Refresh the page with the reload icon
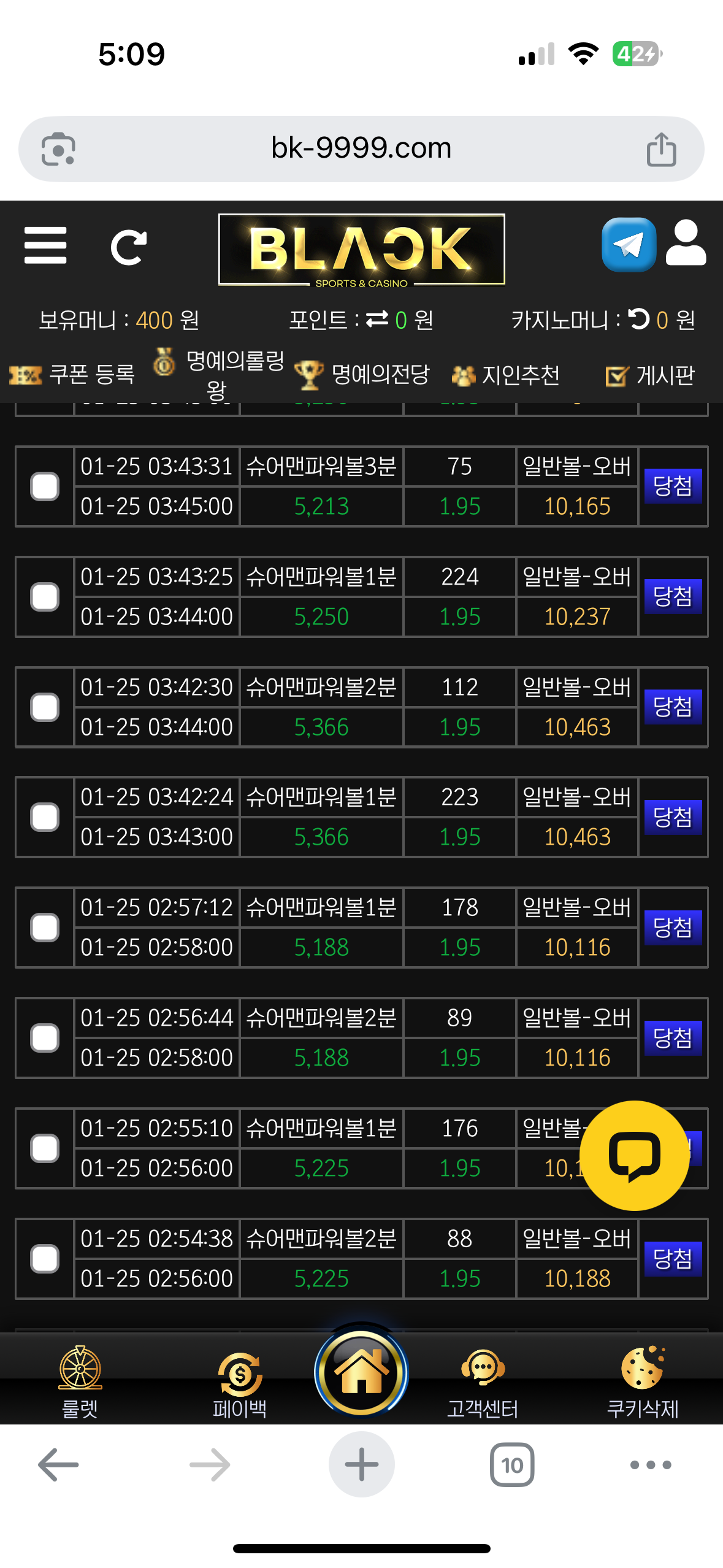723x1568 pixels. 129,247
